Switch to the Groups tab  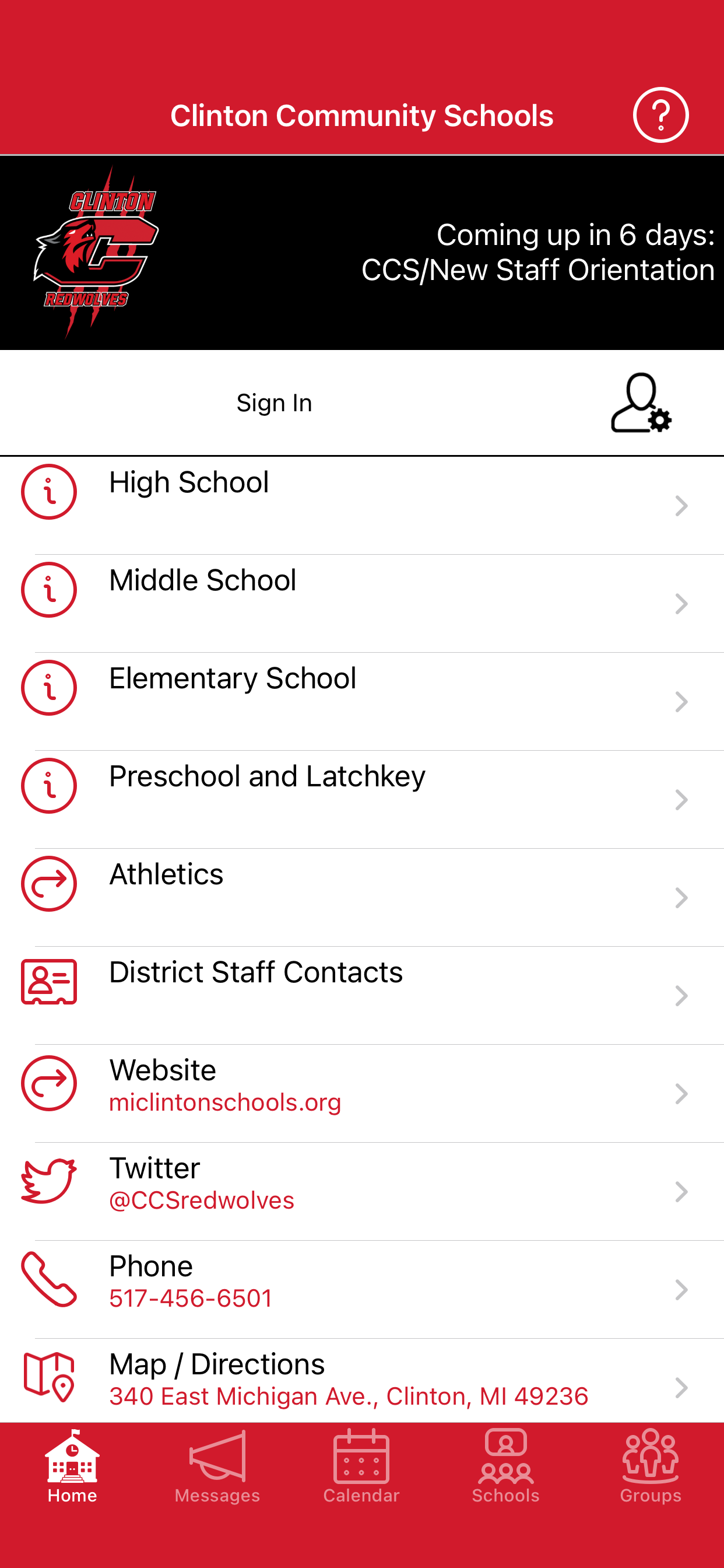coord(651,1467)
